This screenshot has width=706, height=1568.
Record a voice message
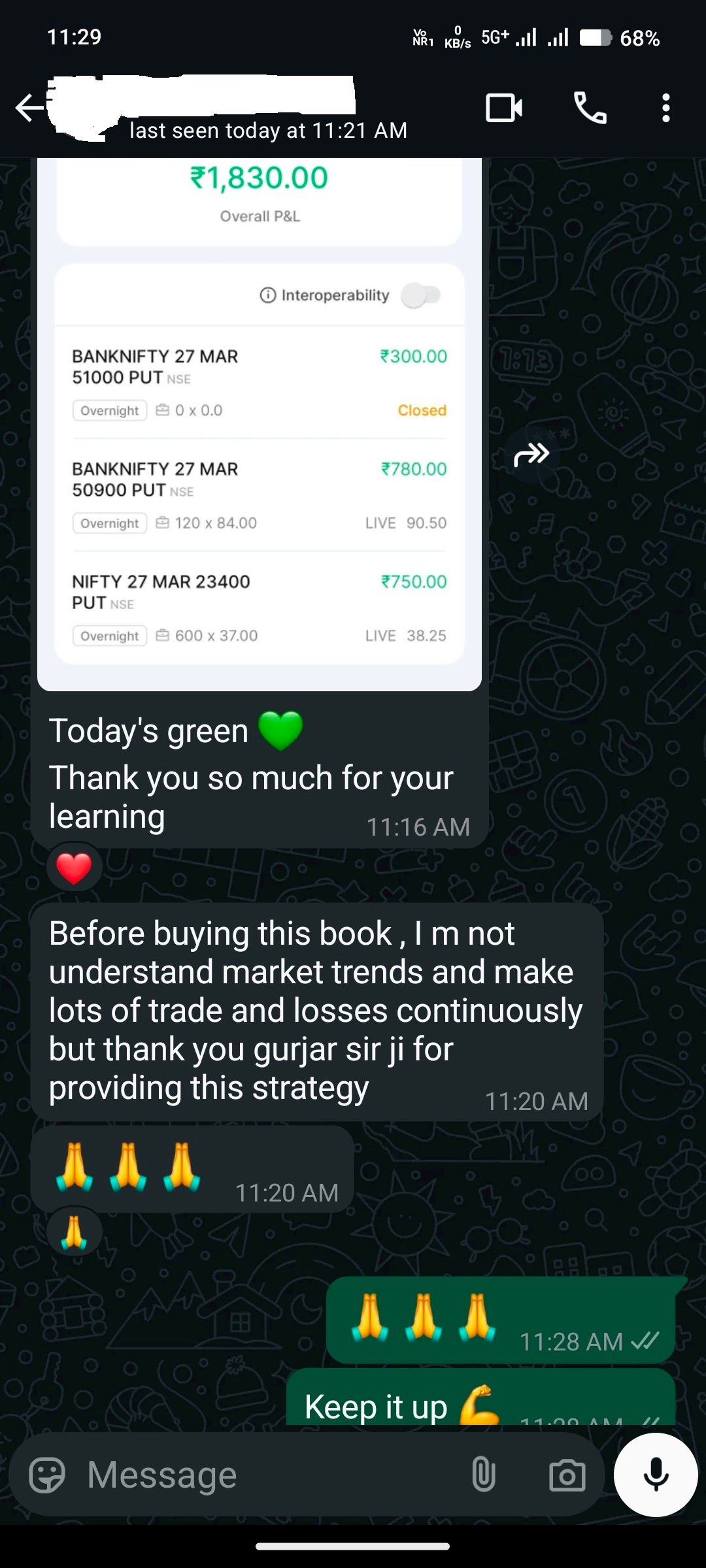656,1475
